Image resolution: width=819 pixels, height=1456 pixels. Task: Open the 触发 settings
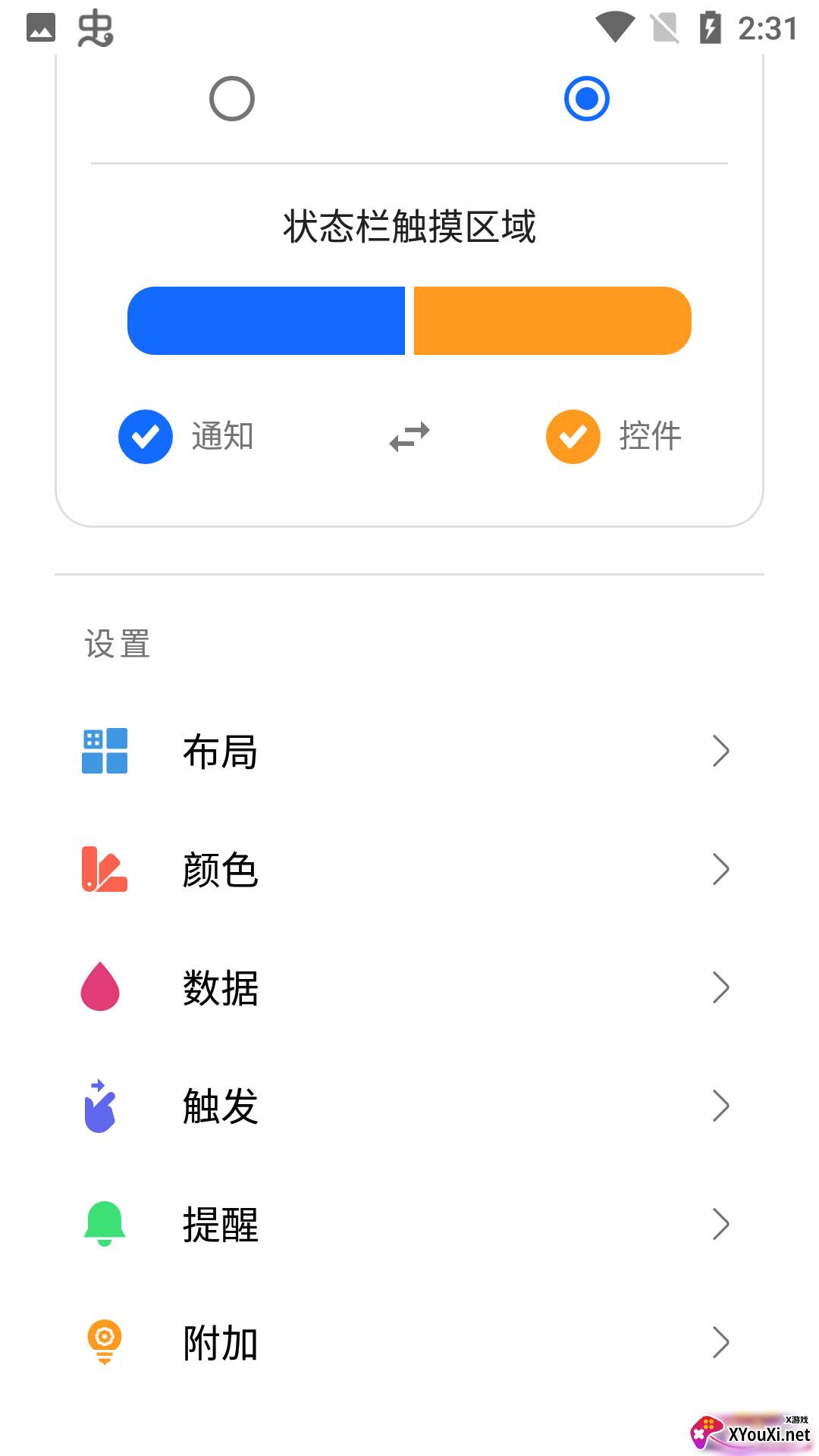coord(409,1106)
